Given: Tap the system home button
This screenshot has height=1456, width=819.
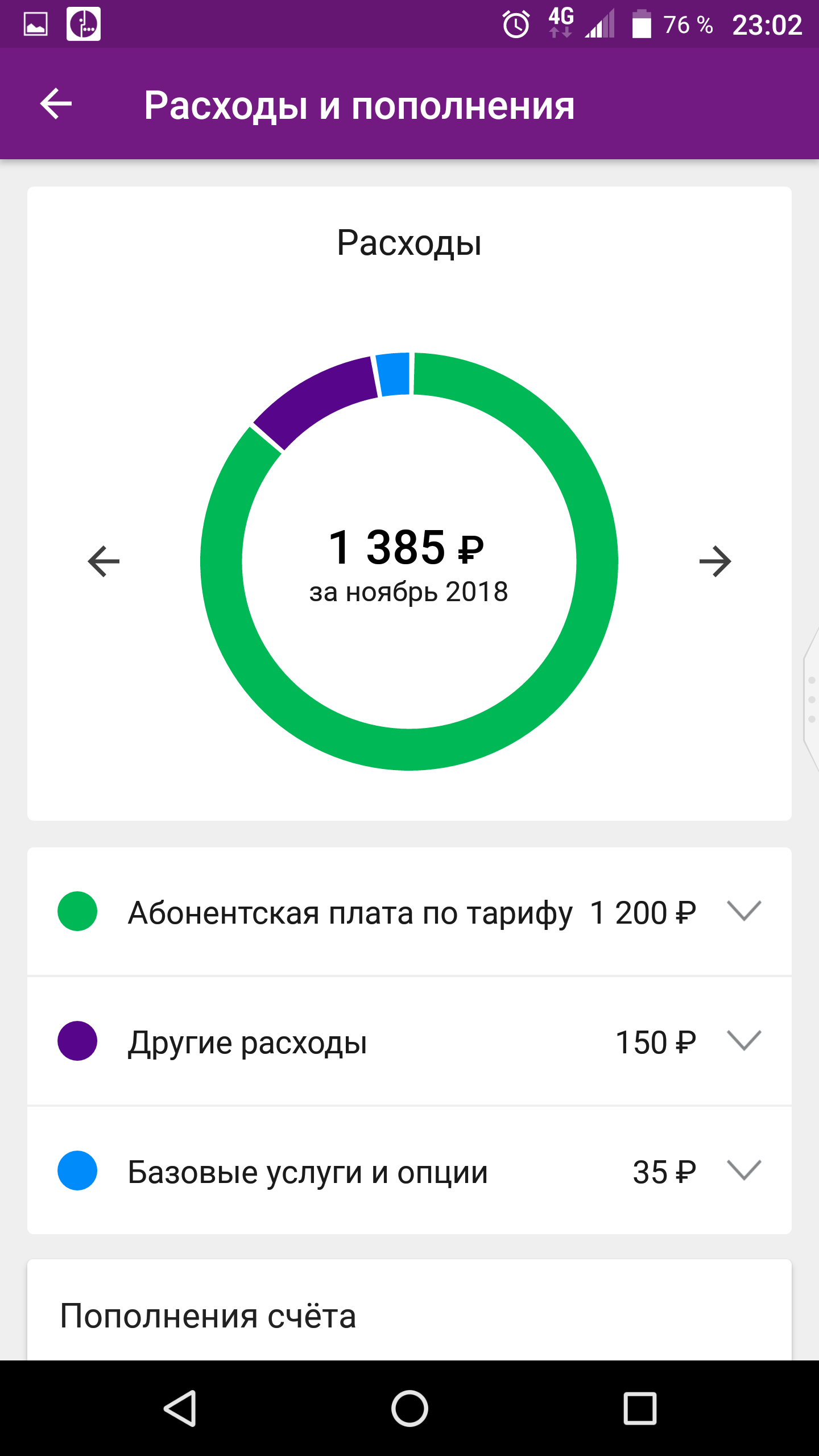Looking at the screenshot, I should point(409,1408).
